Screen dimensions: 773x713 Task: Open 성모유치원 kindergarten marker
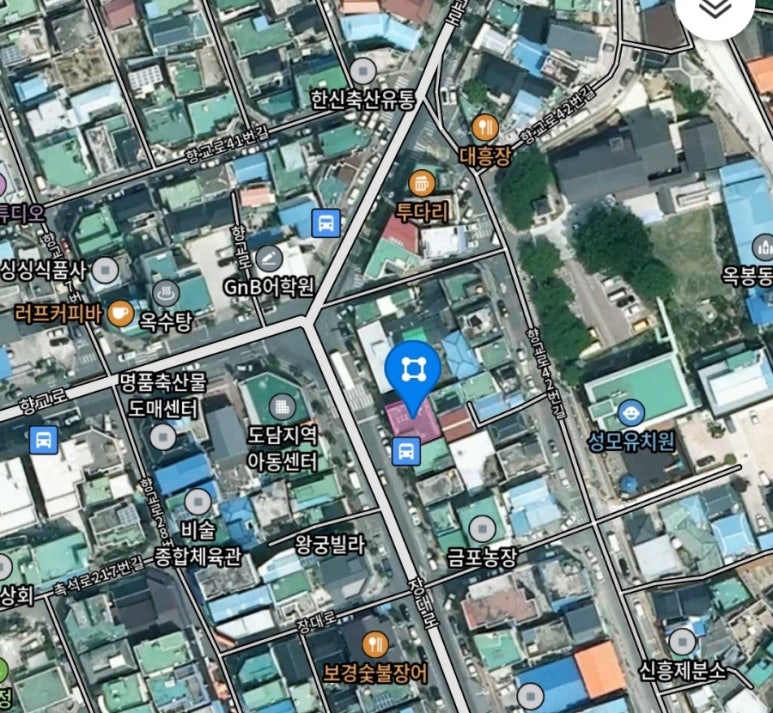pos(631,411)
